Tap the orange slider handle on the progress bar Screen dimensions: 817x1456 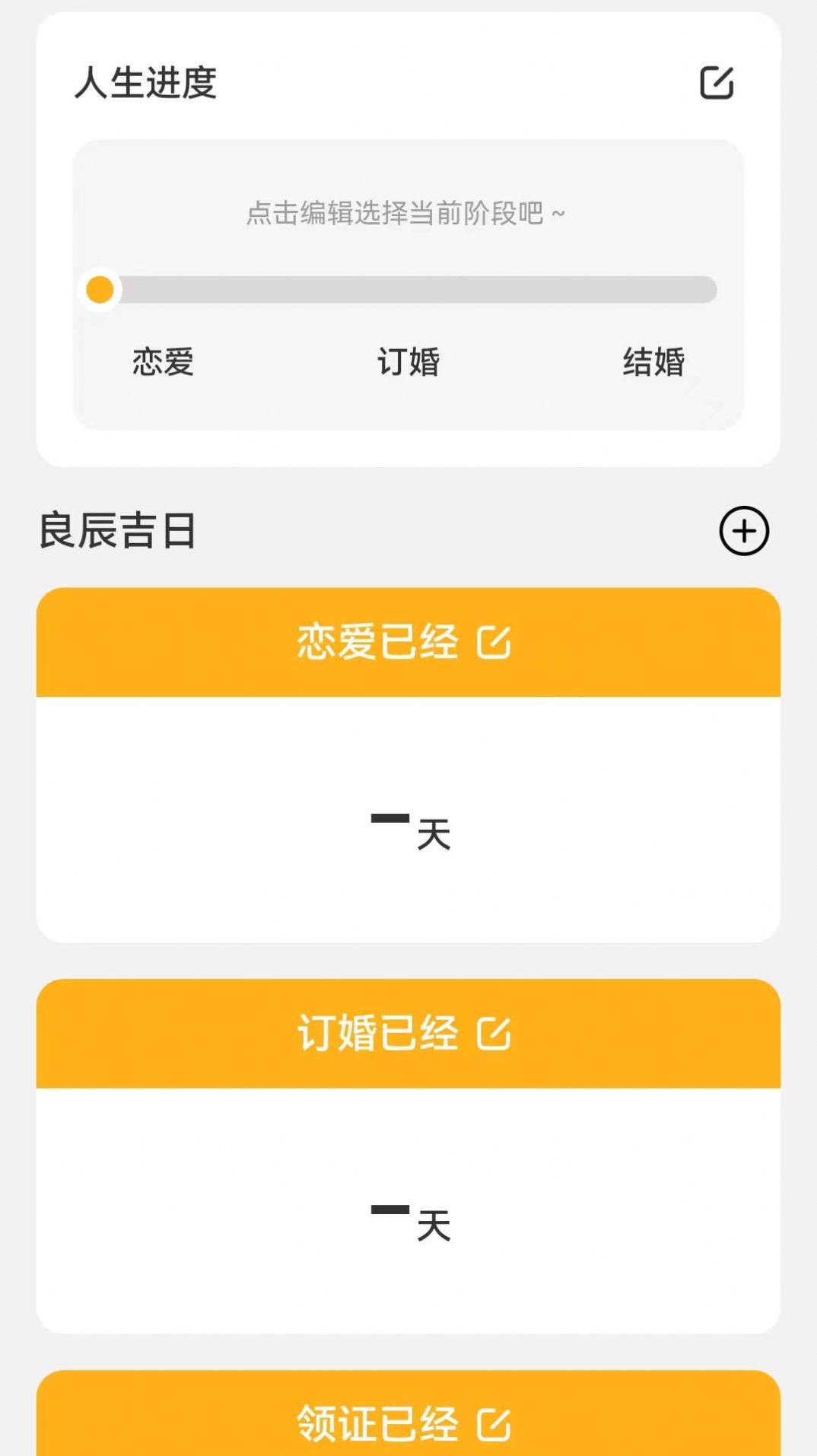tap(100, 289)
